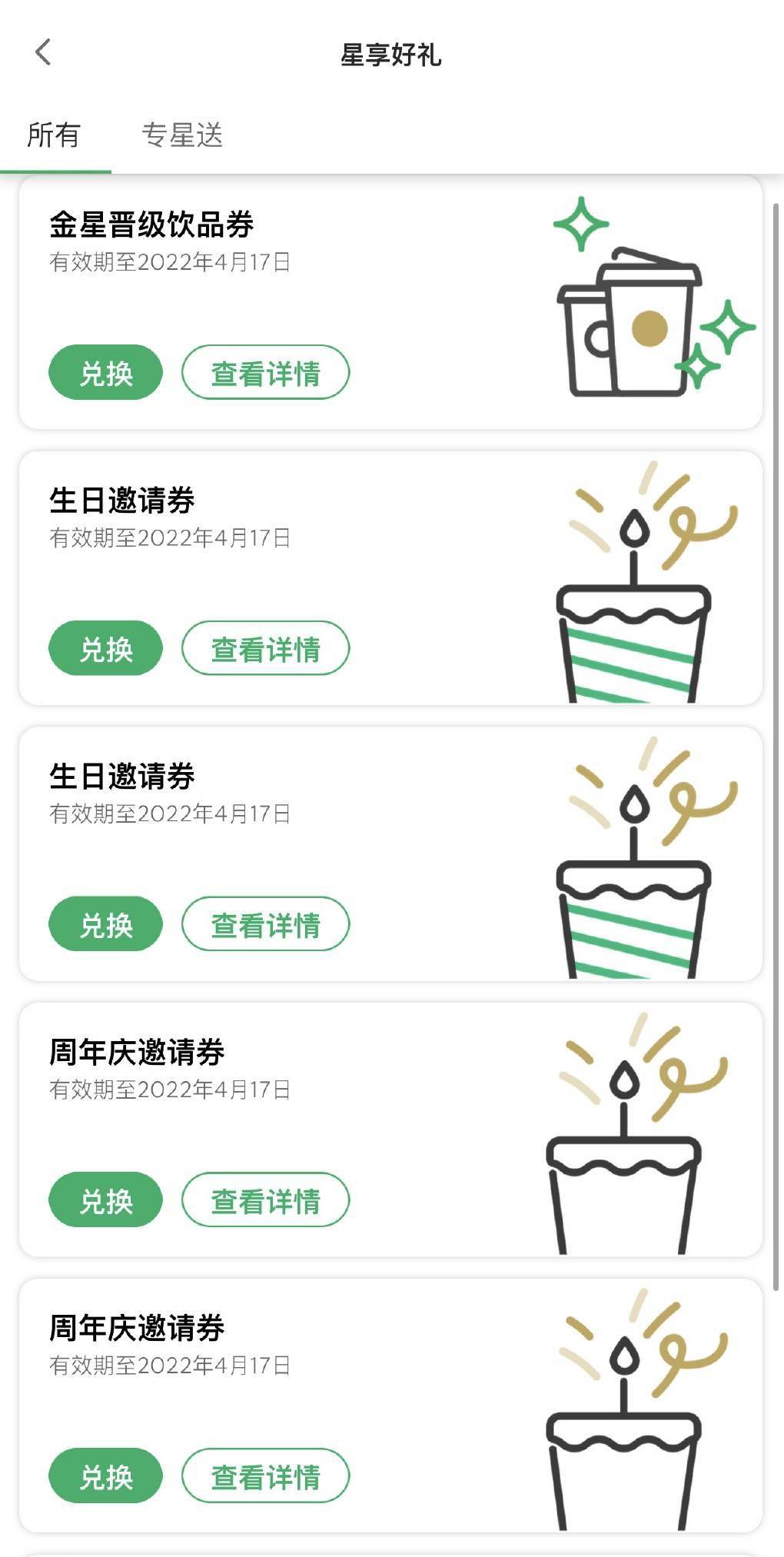784x1557 pixels.
Task: Open 查看详情 for 金星晋级饮品券
Action: 265,373
